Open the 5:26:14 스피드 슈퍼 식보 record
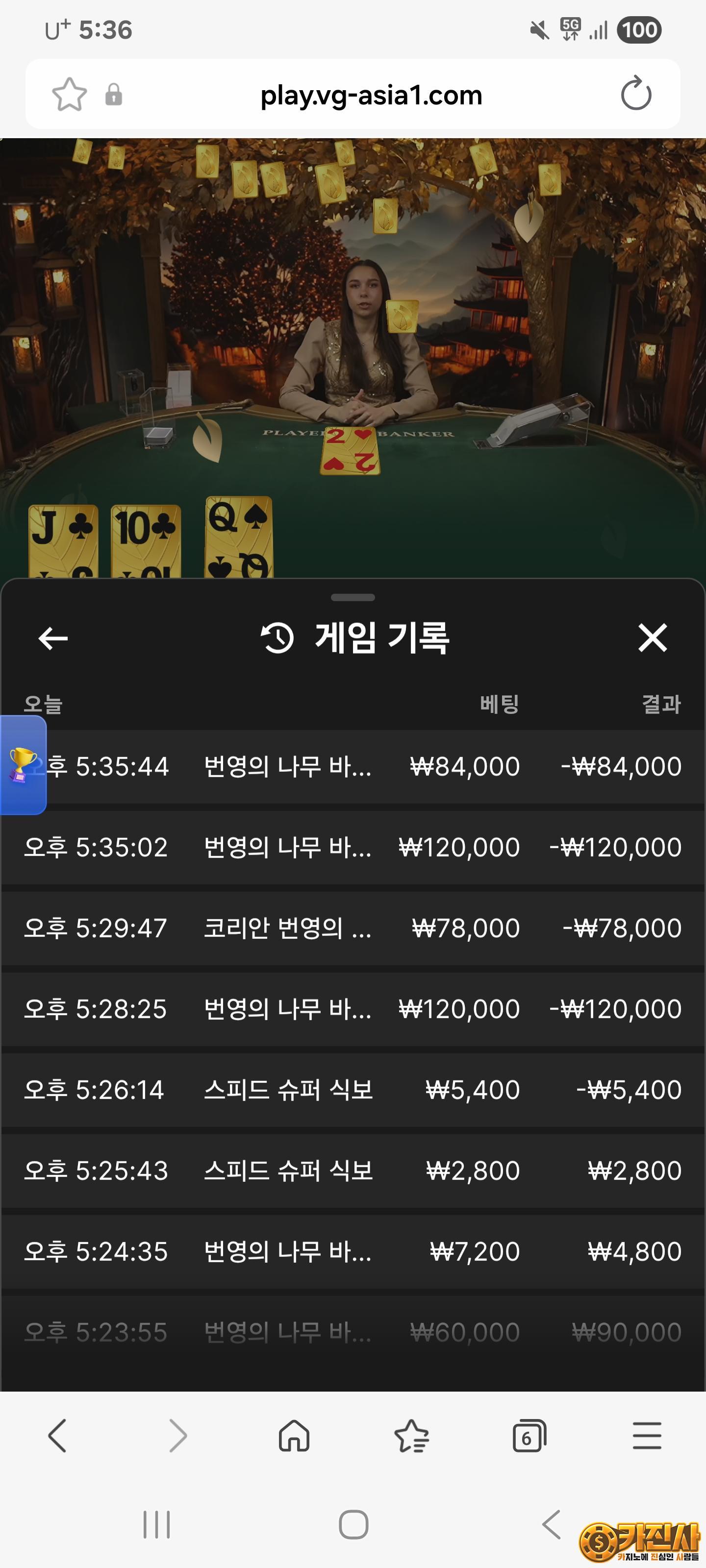The width and height of the screenshot is (706, 1568). coord(353,1090)
